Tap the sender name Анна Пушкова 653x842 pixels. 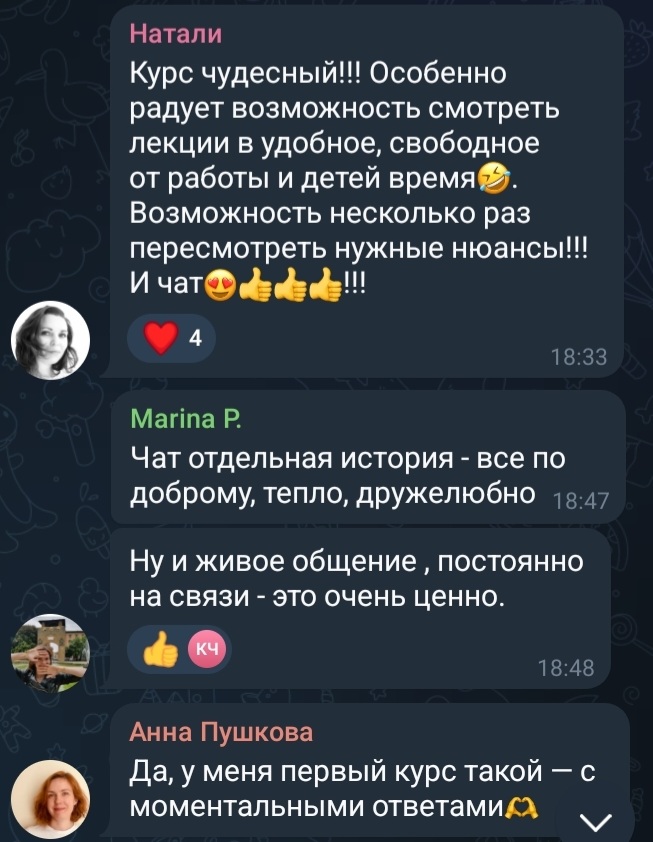[222, 734]
